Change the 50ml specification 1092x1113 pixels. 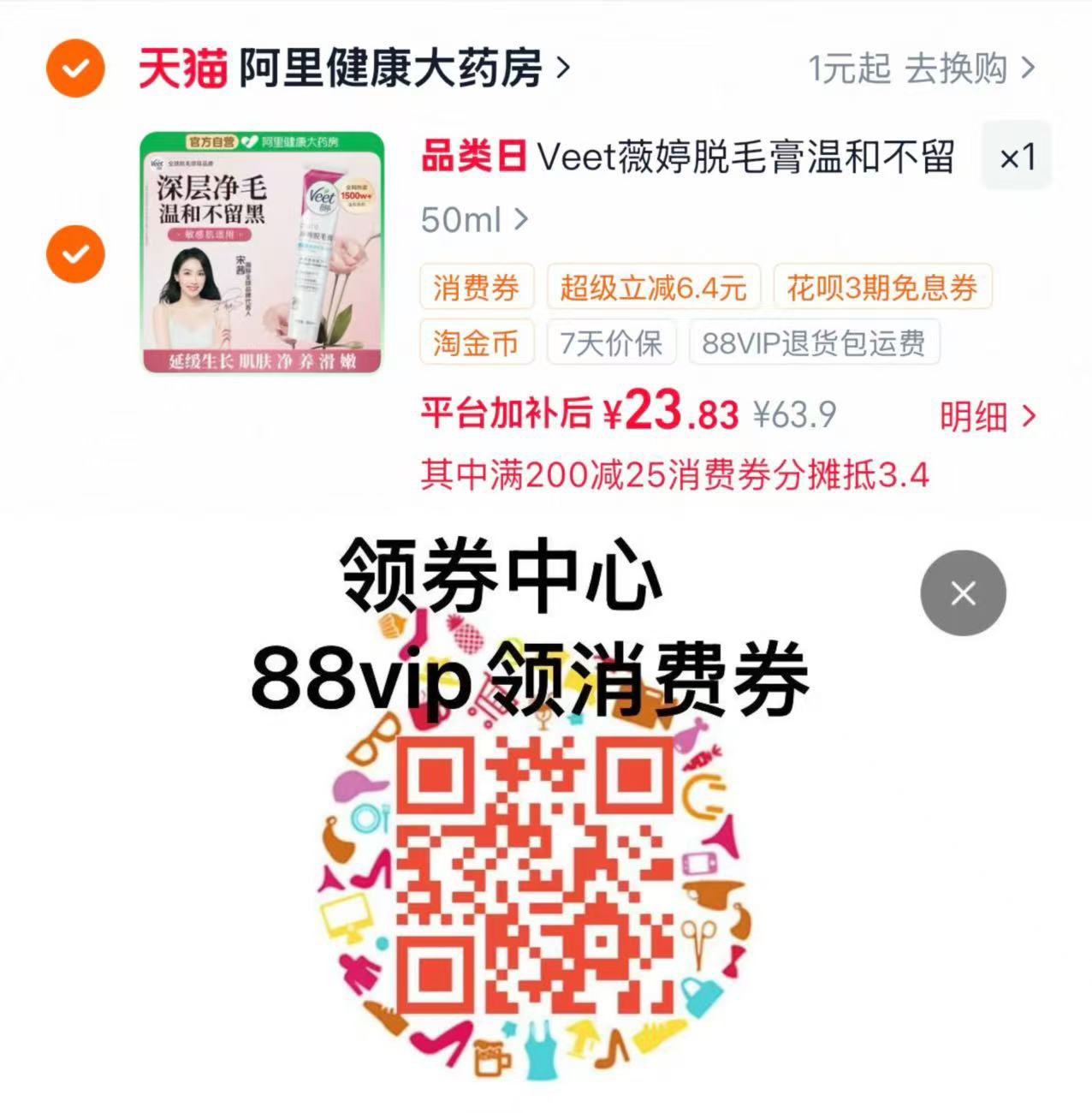coord(473,220)
